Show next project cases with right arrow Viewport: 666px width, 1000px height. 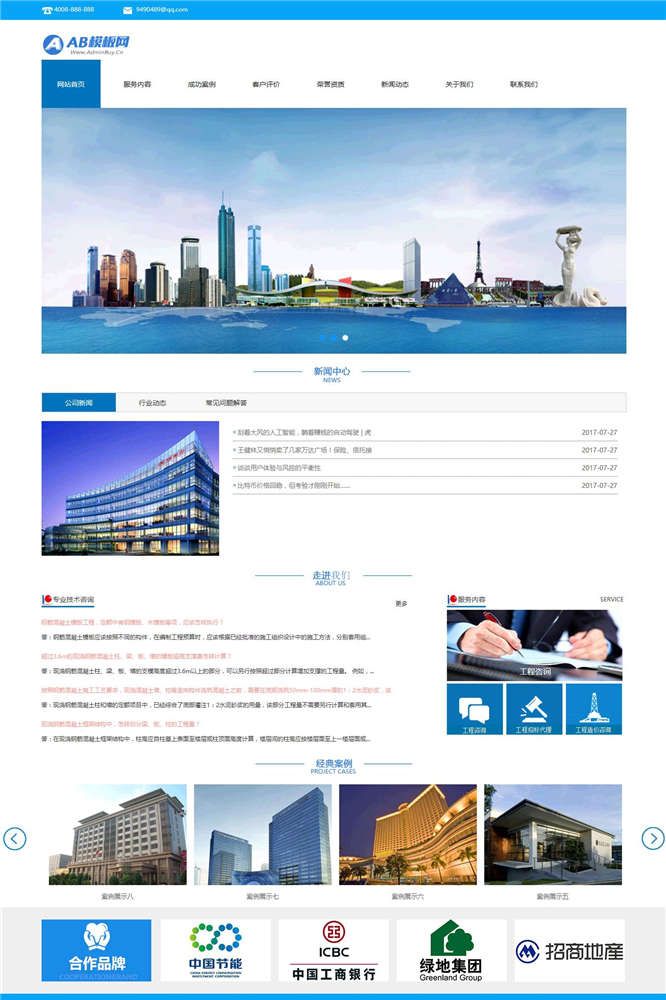tap(652, 838)
